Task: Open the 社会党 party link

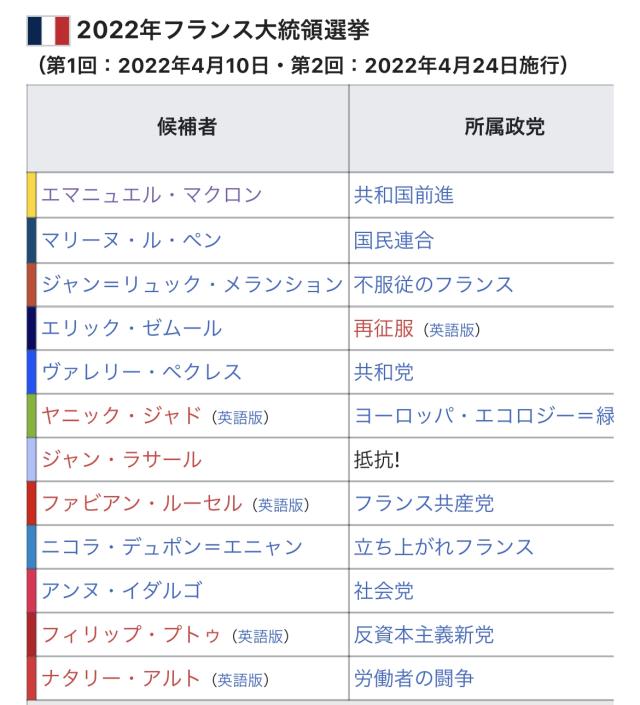Action: pyautogui.click(x=383, y=591)
